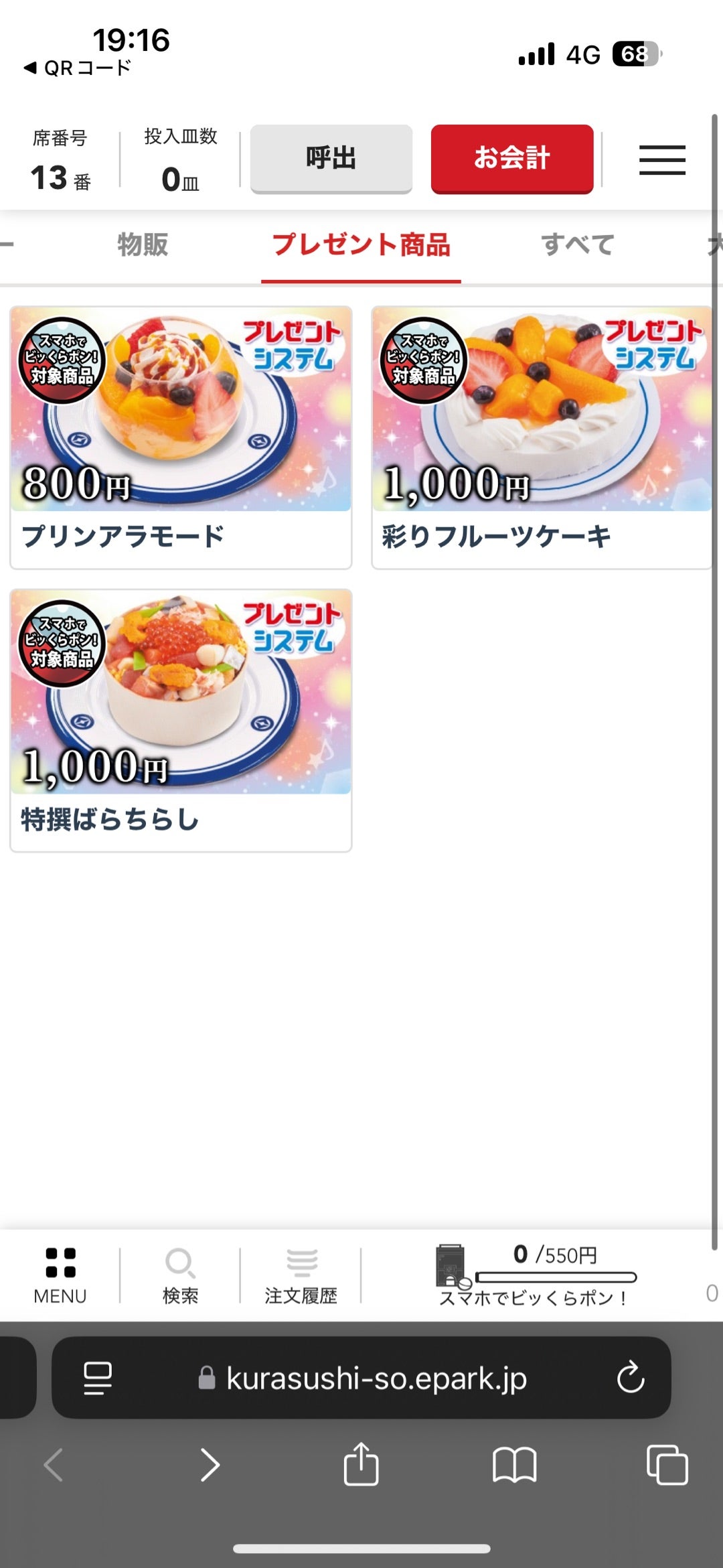Screen dimensions: 723x1568
Task: Return to QRコード app
Action: coord(78,68)
